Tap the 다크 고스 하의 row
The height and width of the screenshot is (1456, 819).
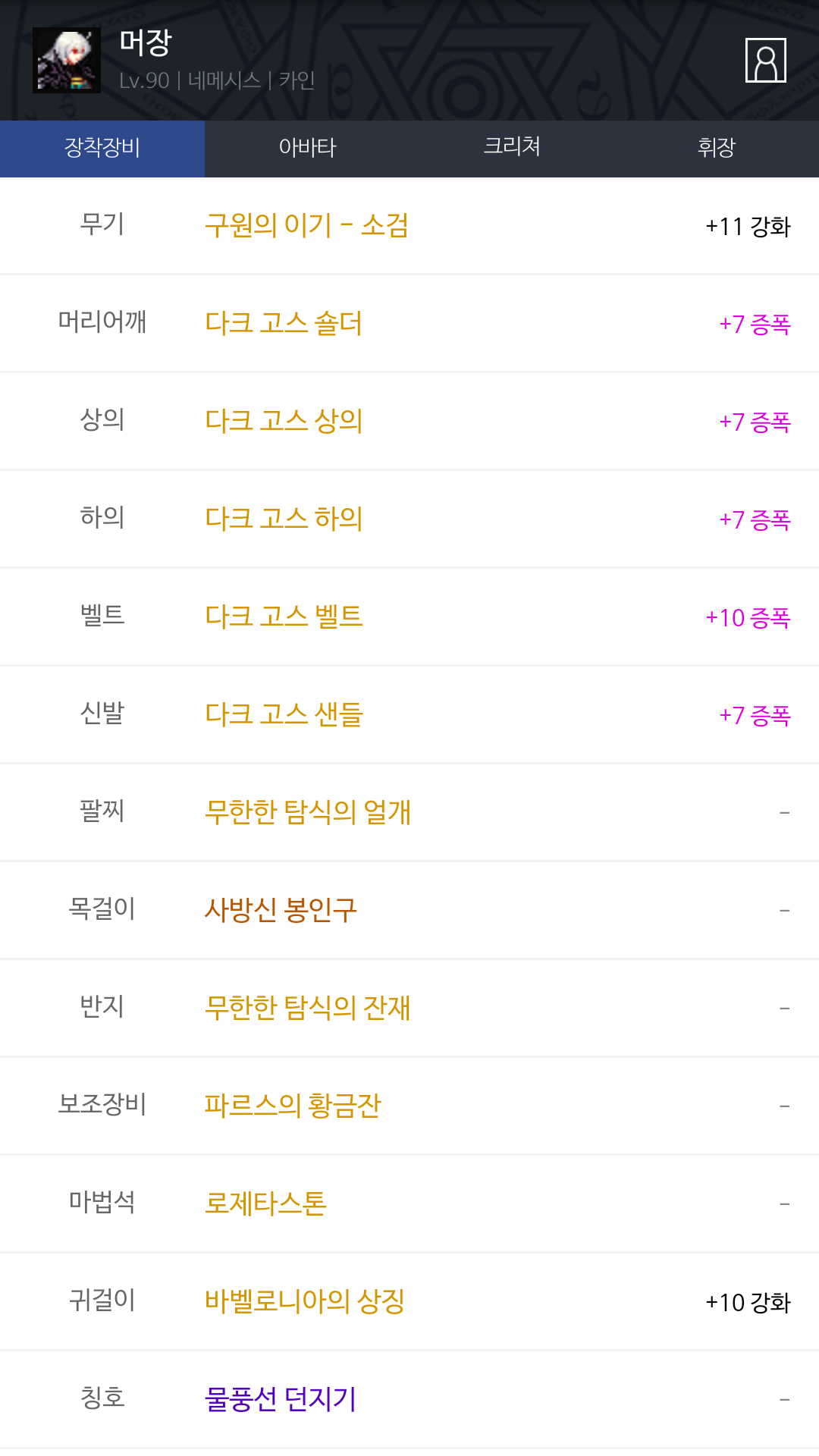pyautogui.click(x=409, y=519)
